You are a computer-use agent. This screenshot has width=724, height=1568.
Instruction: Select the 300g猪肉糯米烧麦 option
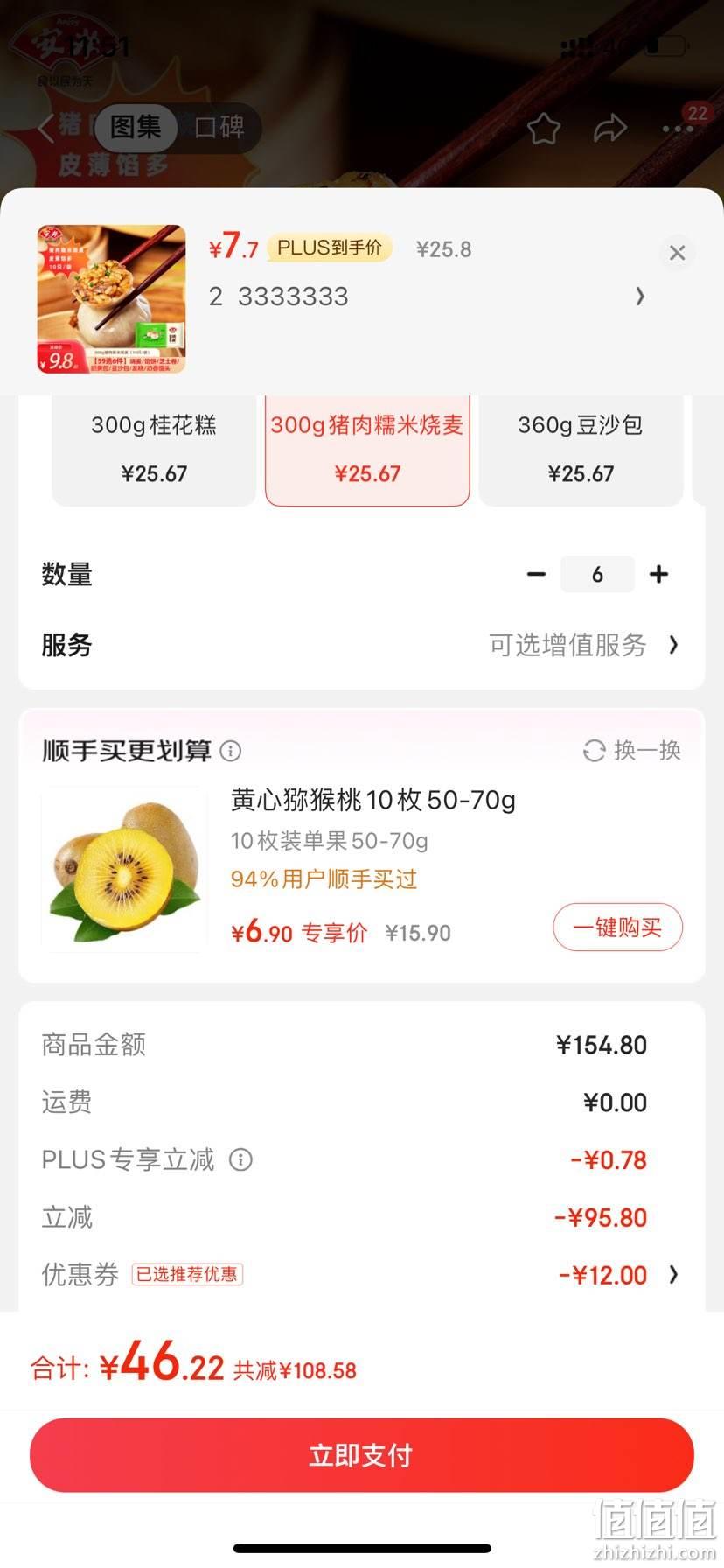click(x=367, y=450)
